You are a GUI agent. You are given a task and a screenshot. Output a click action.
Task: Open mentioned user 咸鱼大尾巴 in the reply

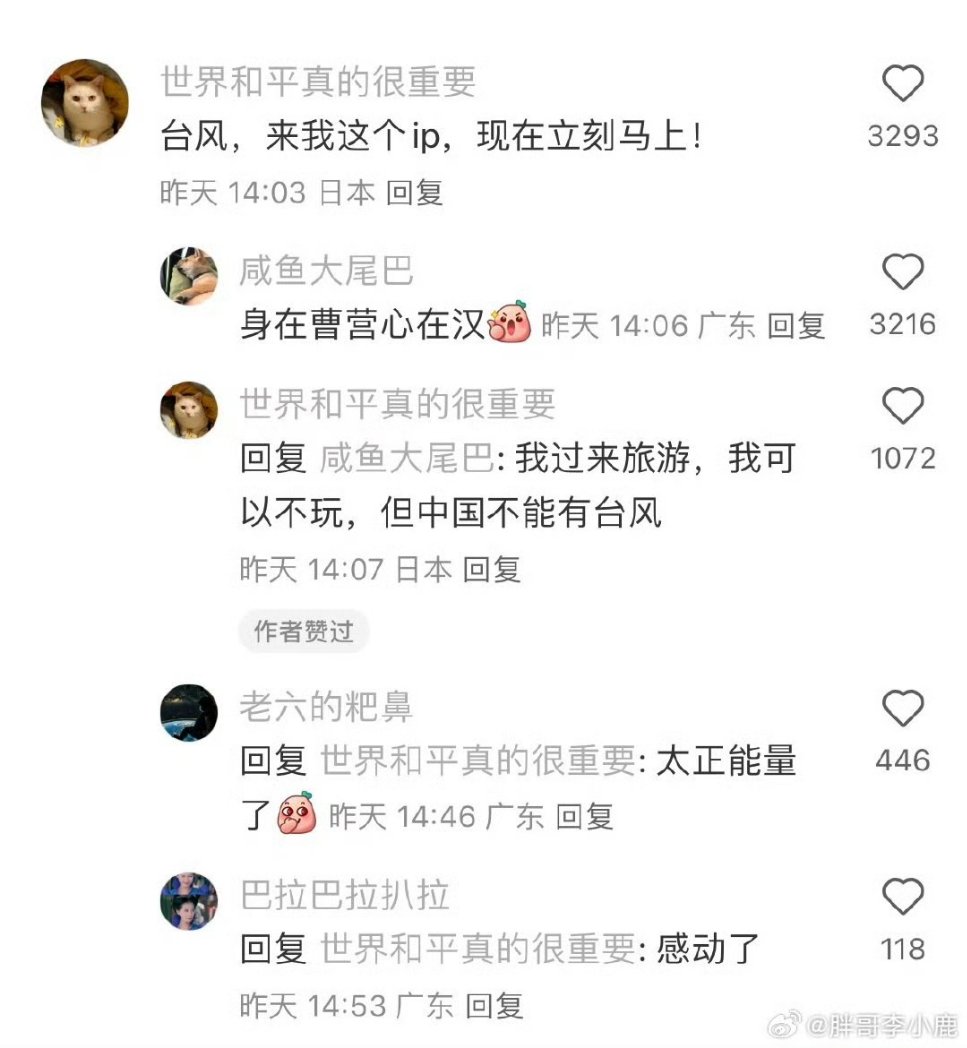coord(404,459)
